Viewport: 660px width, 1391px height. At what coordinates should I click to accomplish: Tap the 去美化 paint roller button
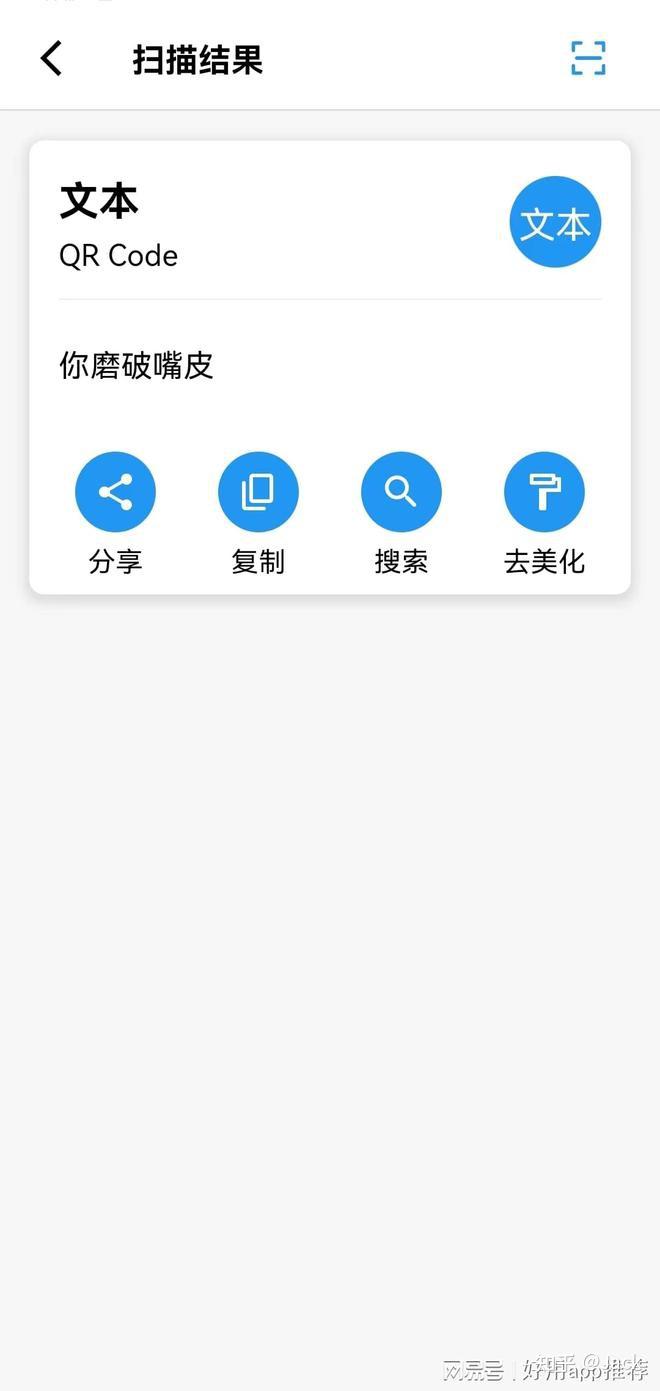click(544, 492)
